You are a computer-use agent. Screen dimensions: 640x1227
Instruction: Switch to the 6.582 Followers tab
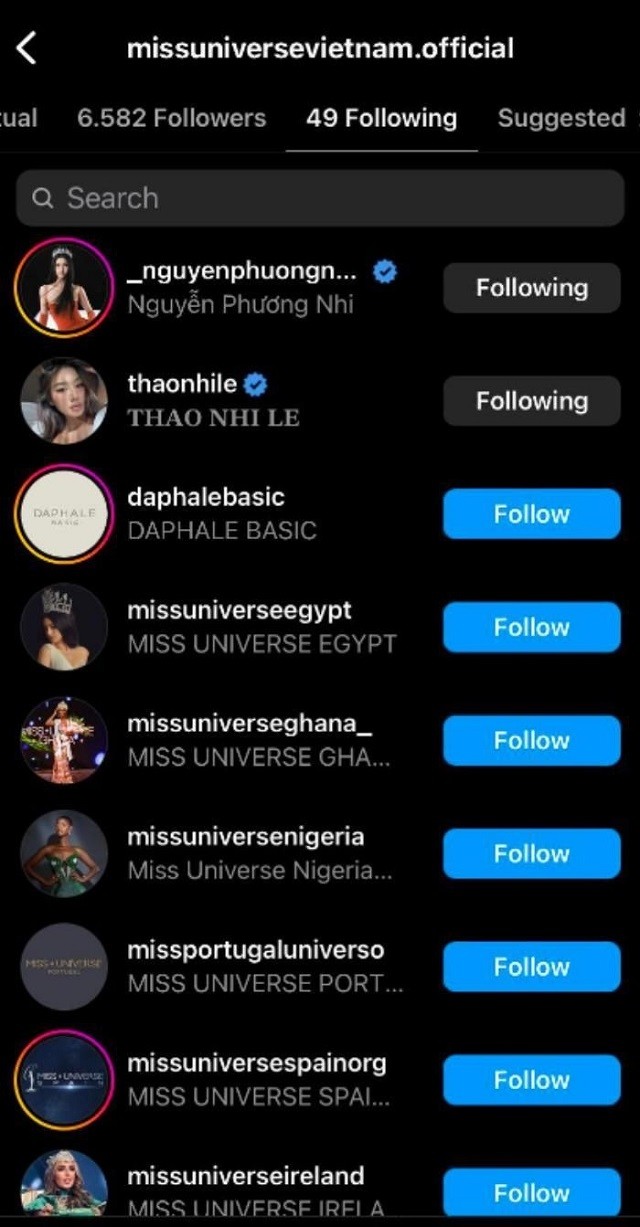[x=171, y=118]
